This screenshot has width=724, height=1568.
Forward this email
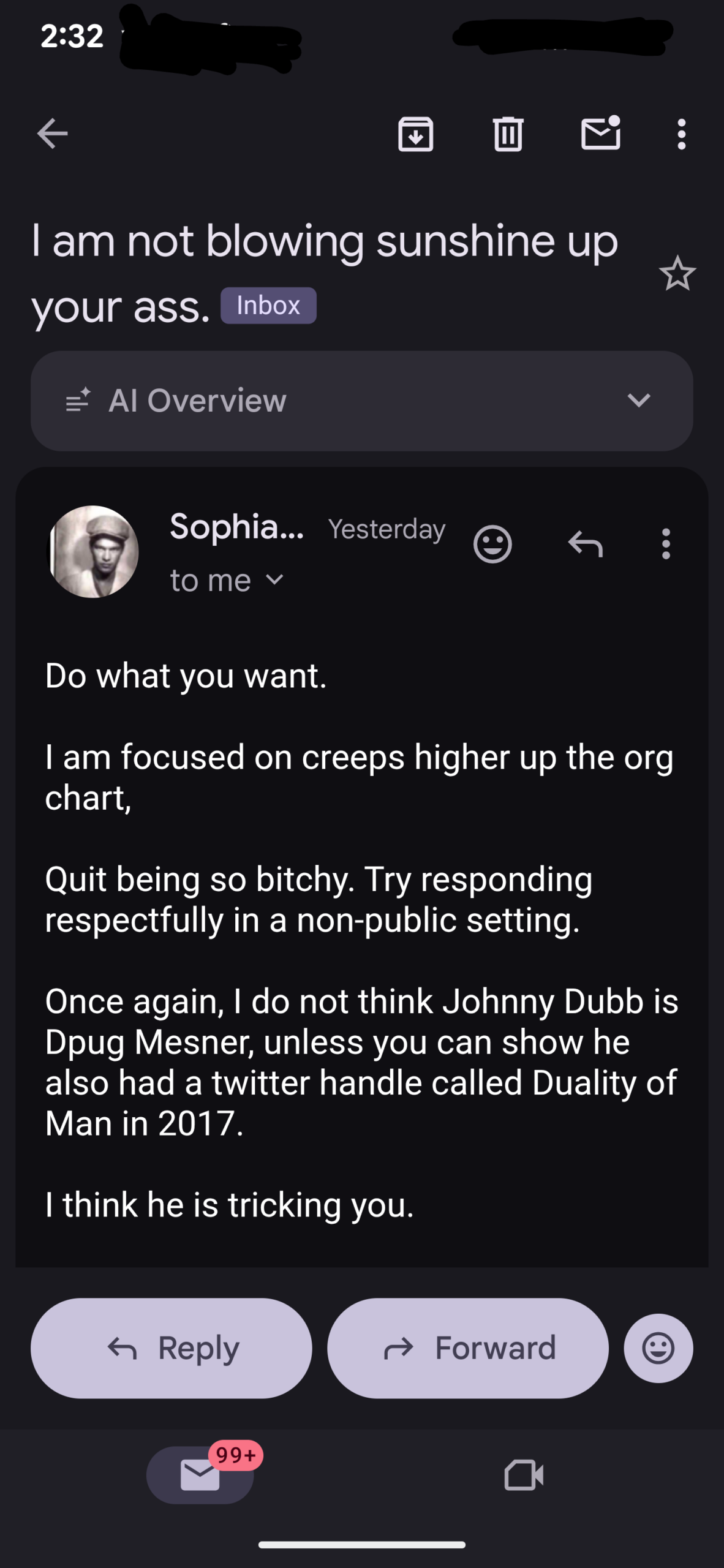point(468,1348)
